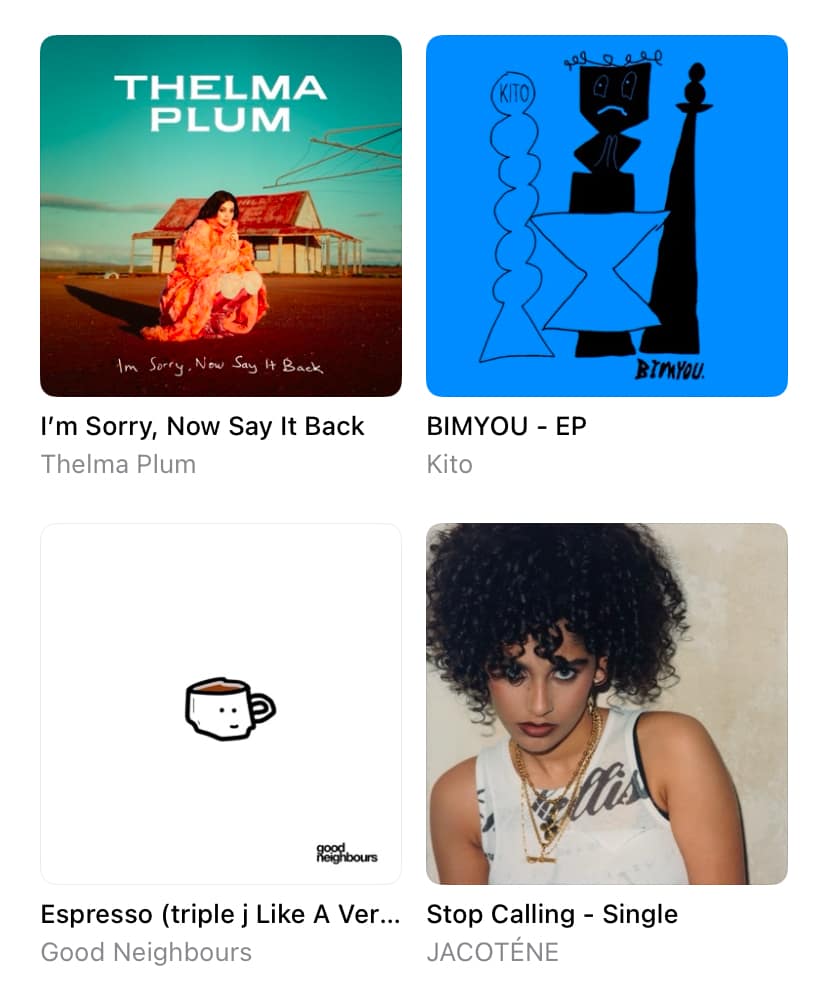The height and width of the screenshot is (991, 828).
Task: Open the BIMYOU EP by Kito
Action: pyautogui.click(x=606, y=216)
